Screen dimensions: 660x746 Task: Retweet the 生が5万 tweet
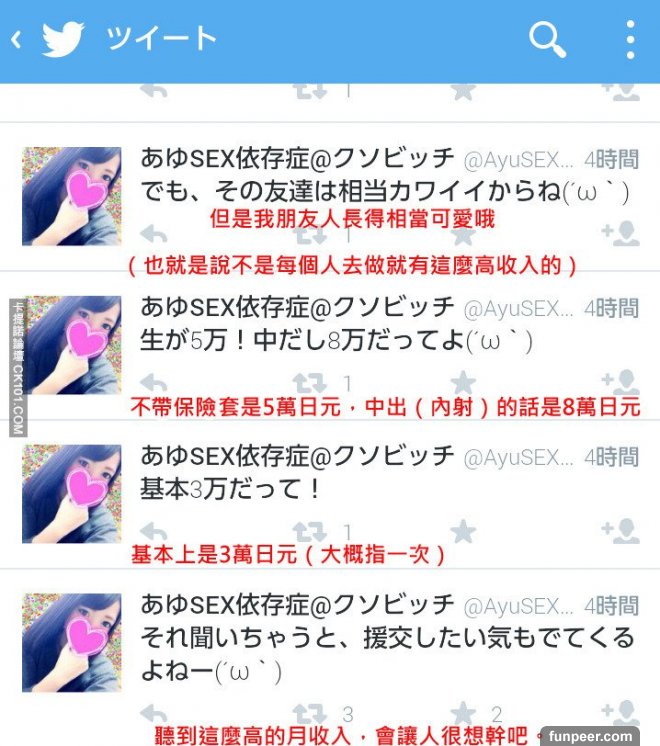310,382
